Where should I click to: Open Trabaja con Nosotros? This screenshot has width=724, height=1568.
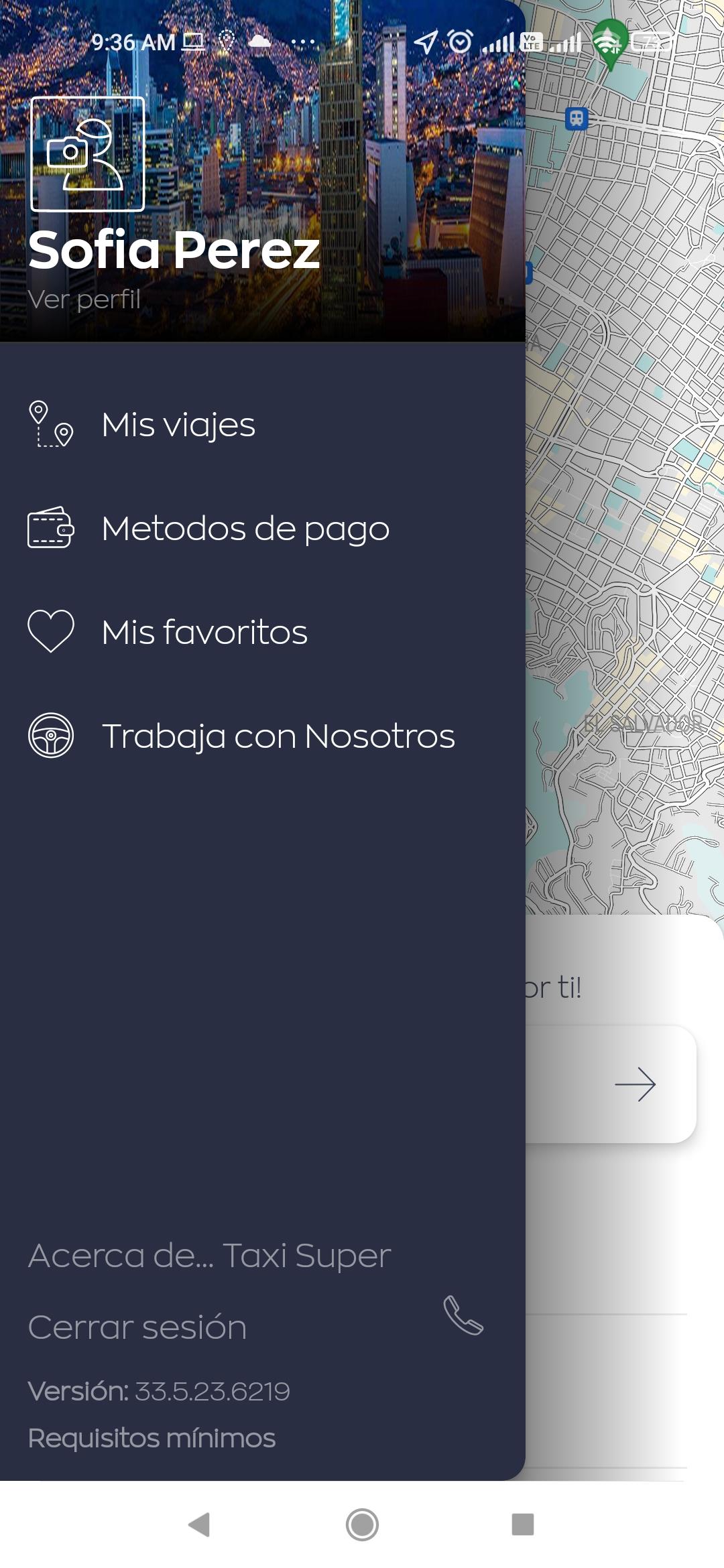(278, 736)
